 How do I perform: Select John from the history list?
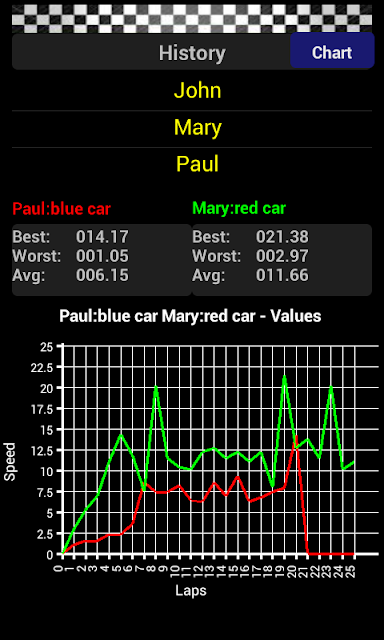point(192,91)
